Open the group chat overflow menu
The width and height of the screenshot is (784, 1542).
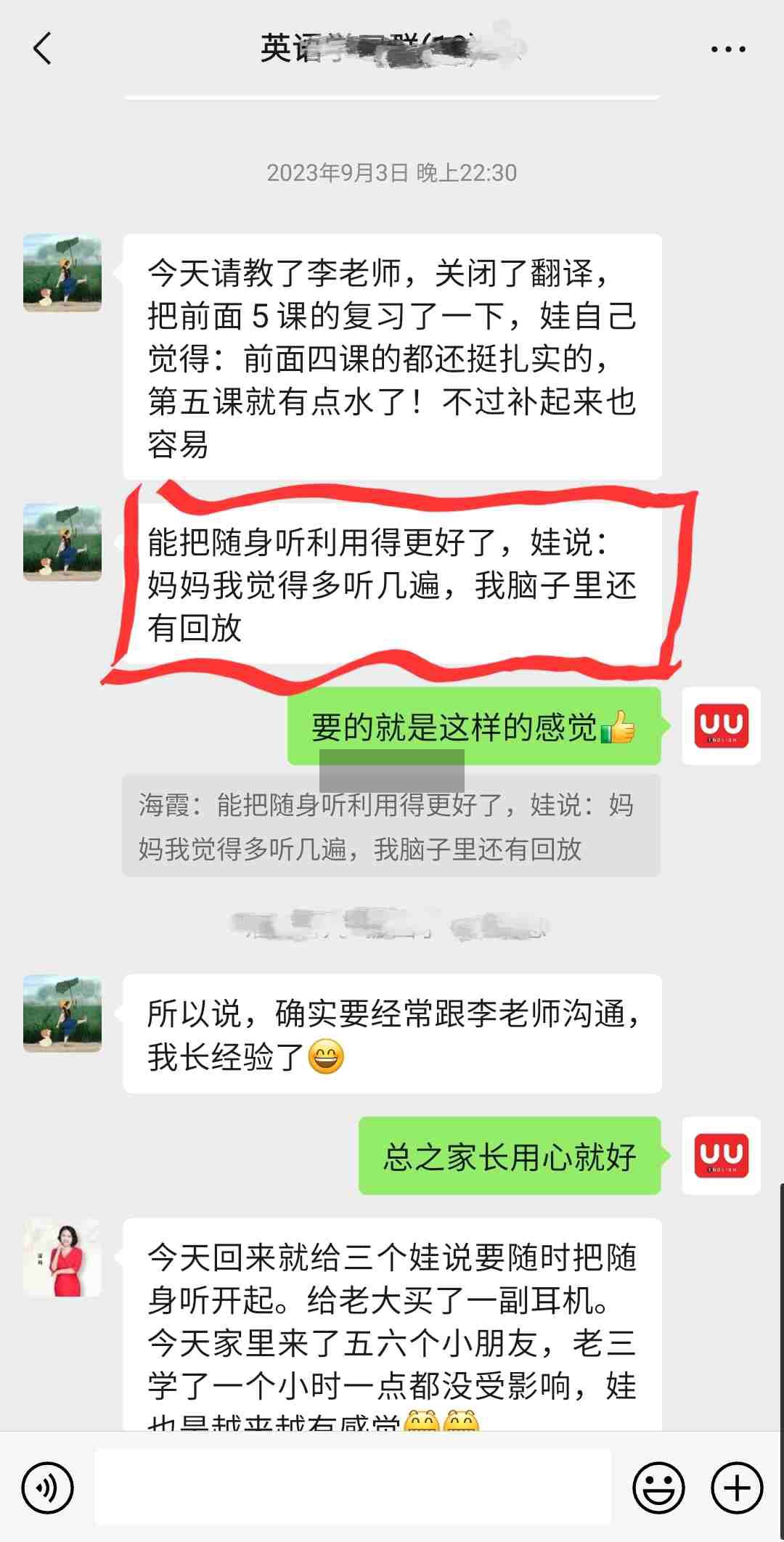727,49
